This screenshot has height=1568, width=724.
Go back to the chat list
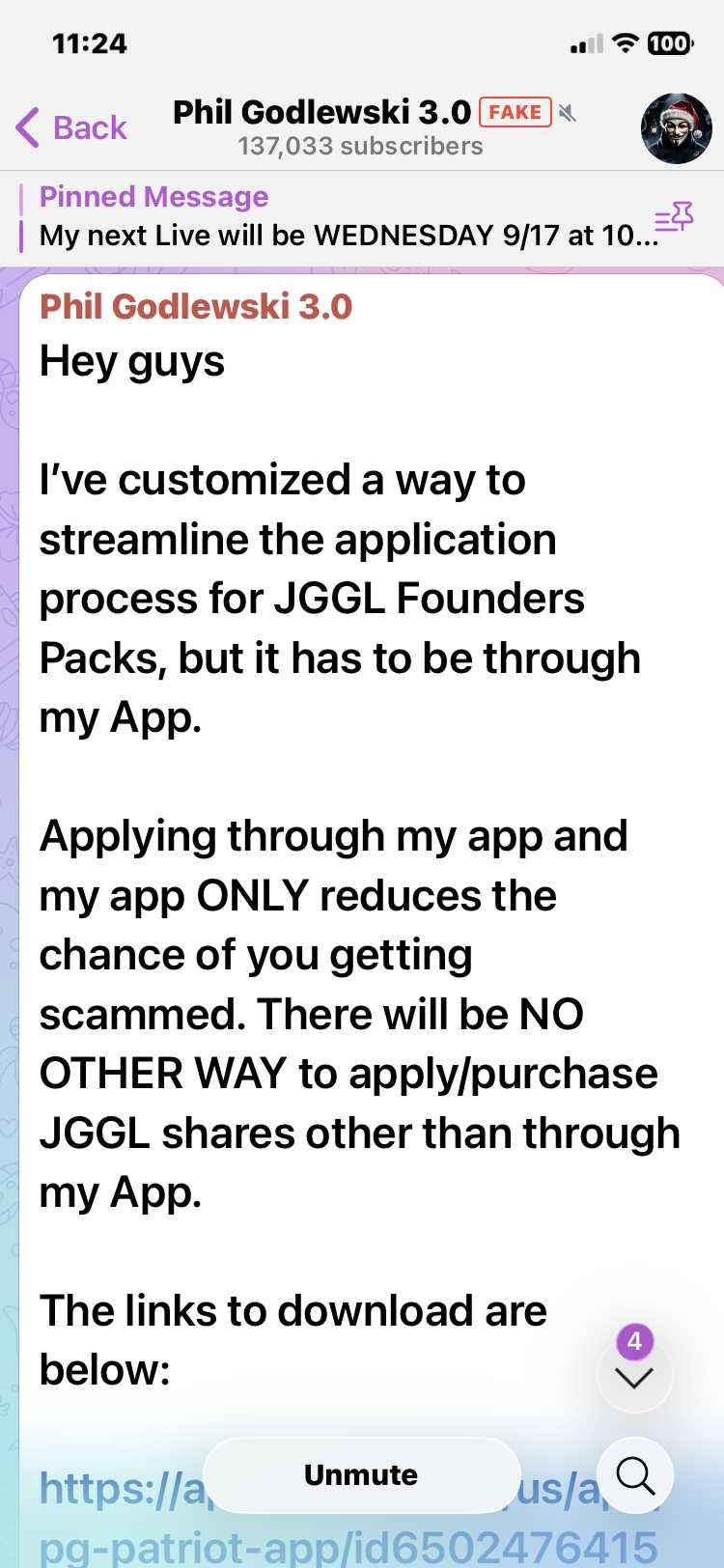pyautogui.click(x=72, y=127)
